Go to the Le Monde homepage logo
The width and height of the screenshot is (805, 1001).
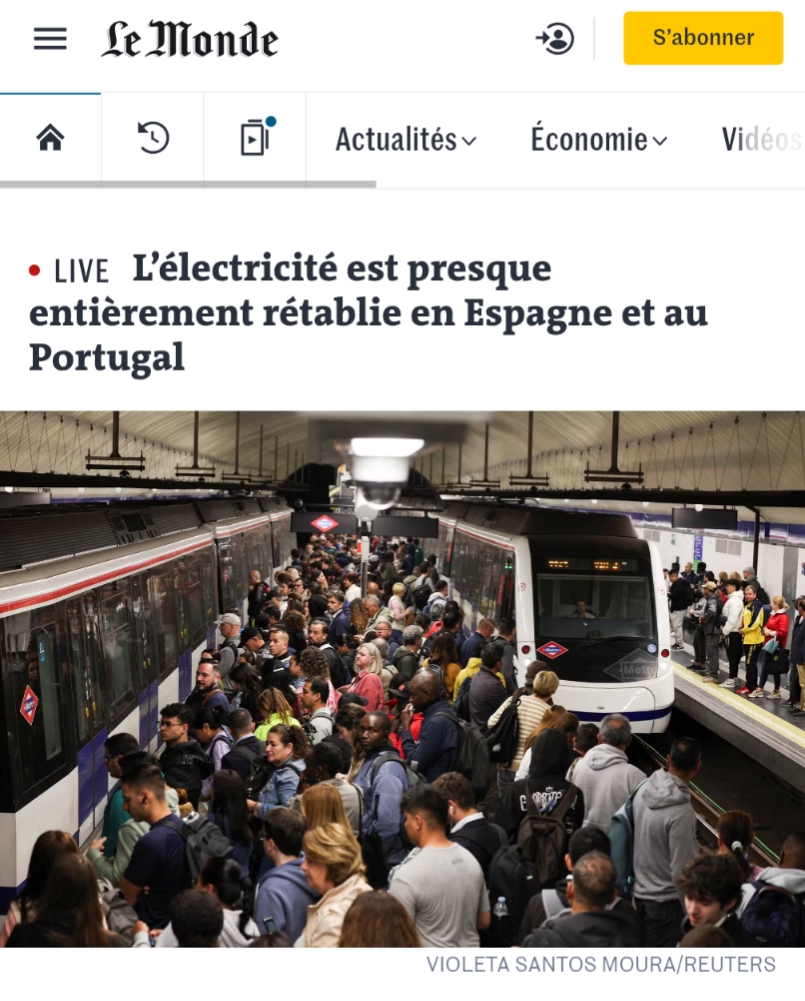tap(190, 39)
